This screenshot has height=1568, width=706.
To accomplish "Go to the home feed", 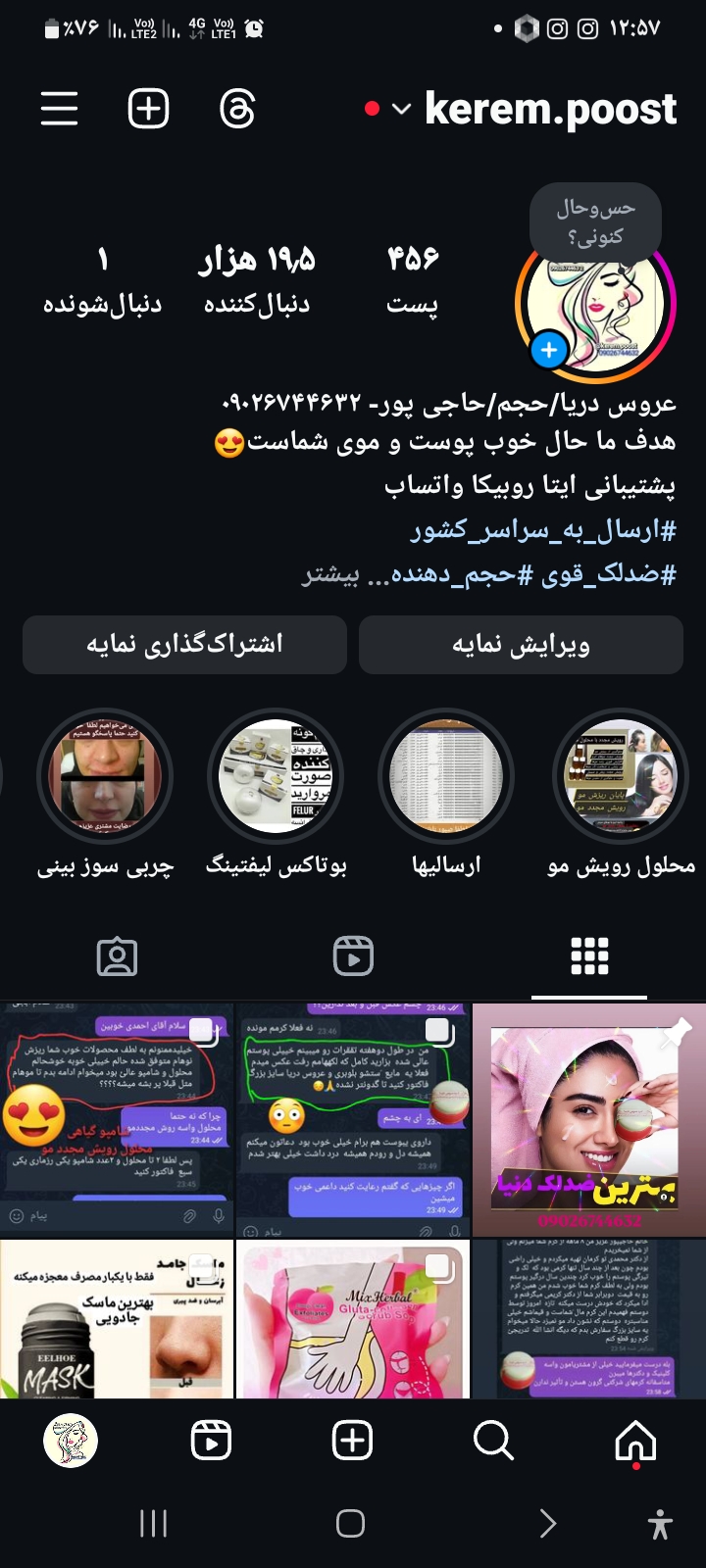I will click(635, 1441).
